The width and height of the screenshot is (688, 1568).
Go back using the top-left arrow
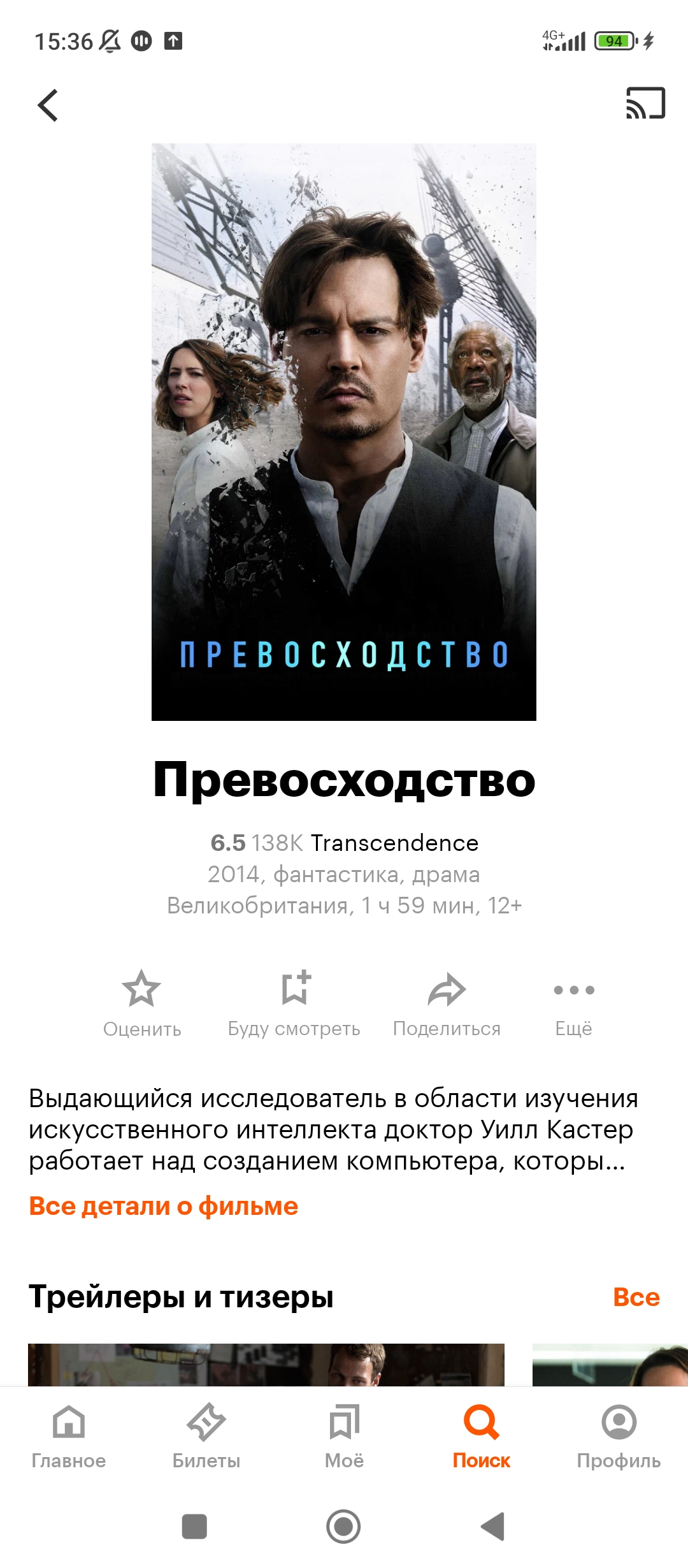[48, 105]
